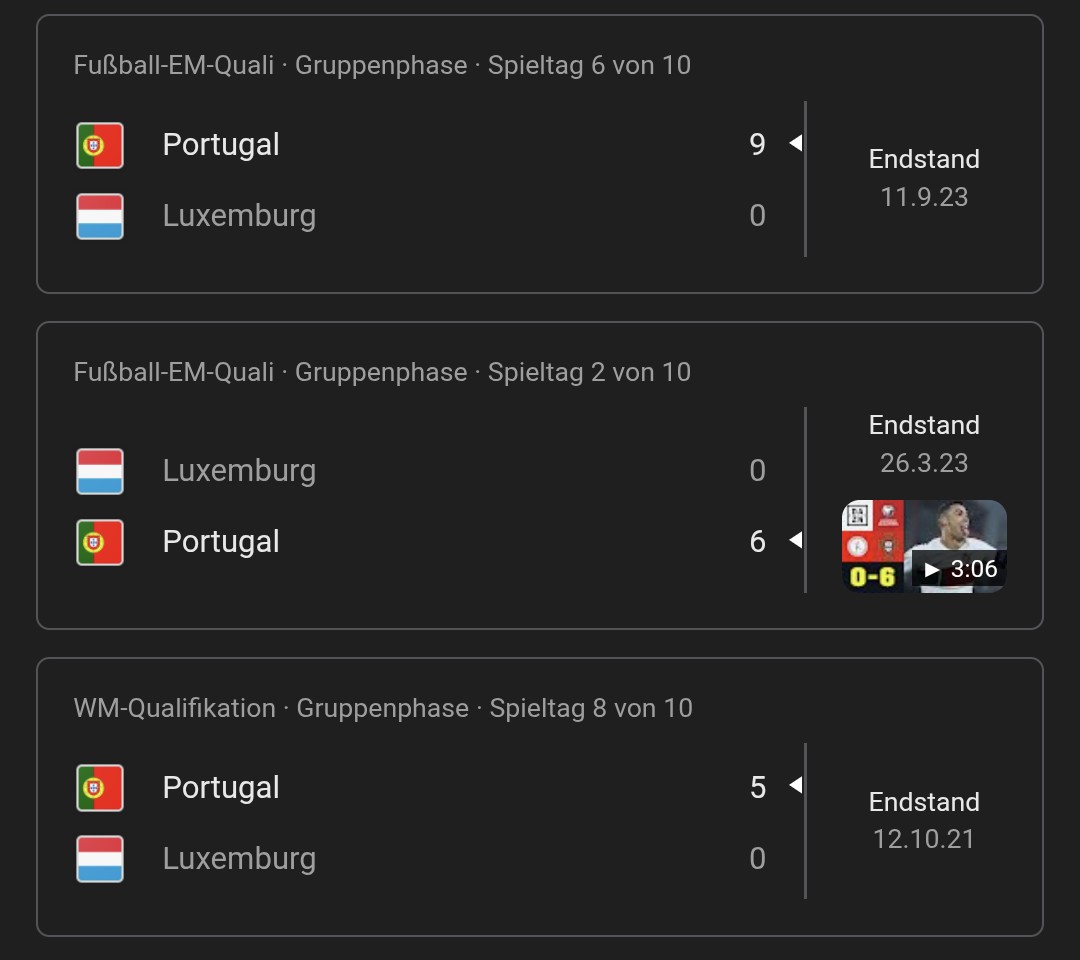Play the 3:06 highlights video
Screen dimensions: 1080x960
coord(924,546)
